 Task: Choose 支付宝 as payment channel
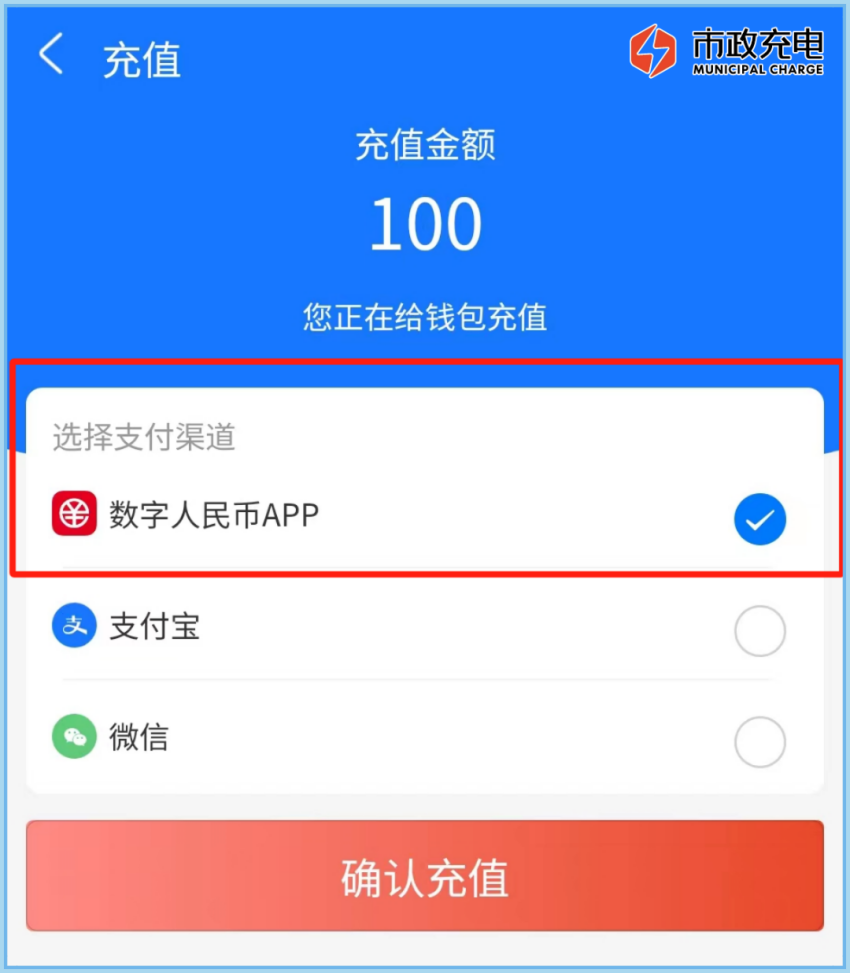tap(760, 631)
